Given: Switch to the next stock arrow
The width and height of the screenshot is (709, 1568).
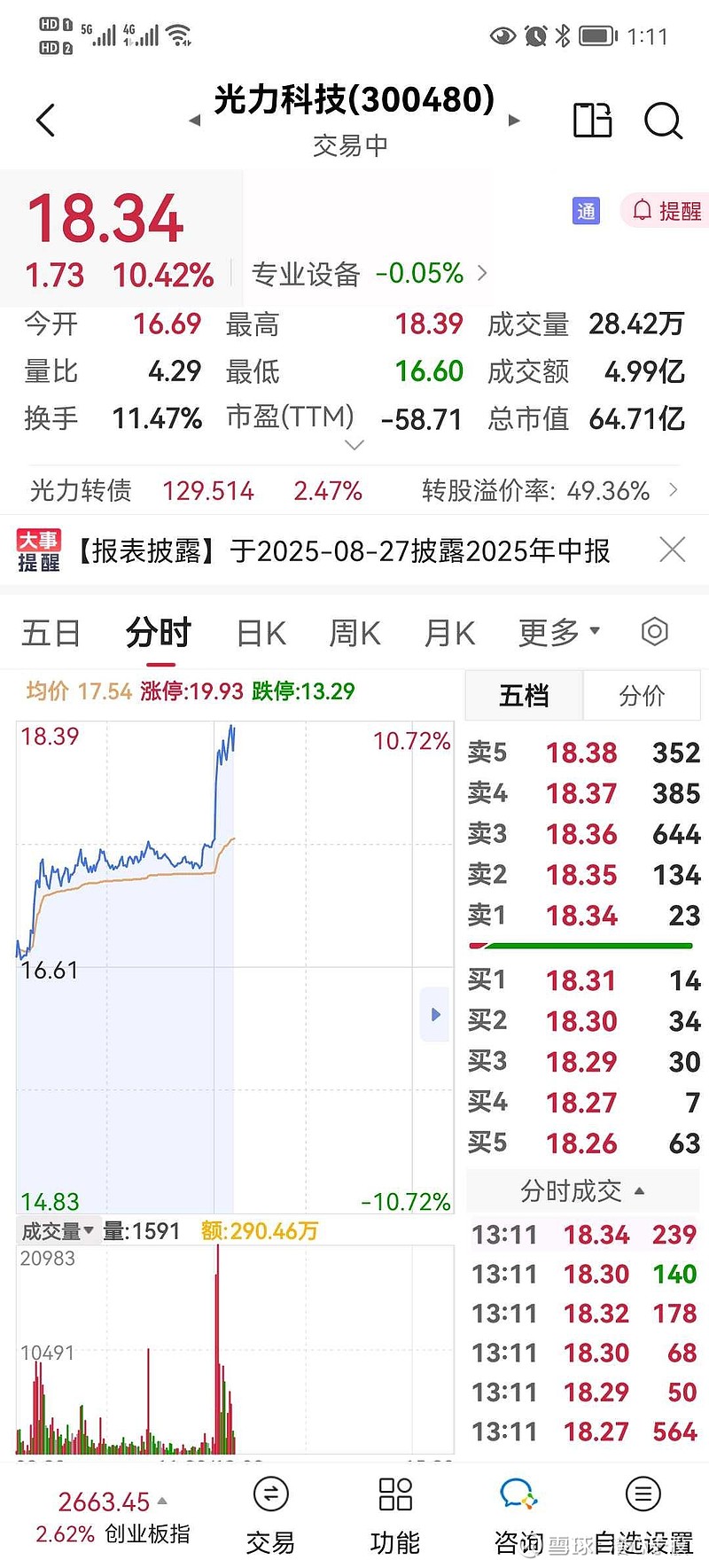Looking at the screenshot, I should pyautogui.click(x=514, y=121).
